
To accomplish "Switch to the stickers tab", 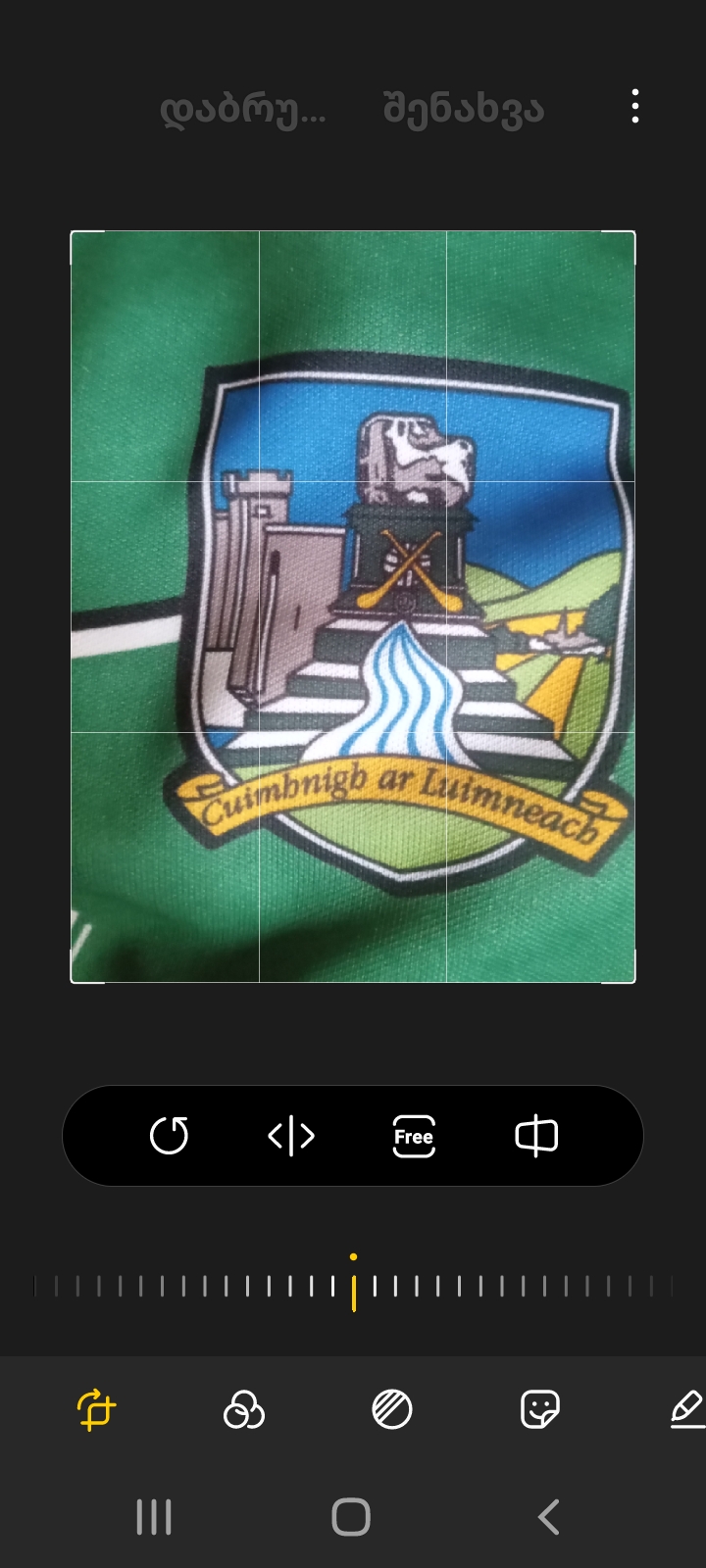I will 539,1410.
